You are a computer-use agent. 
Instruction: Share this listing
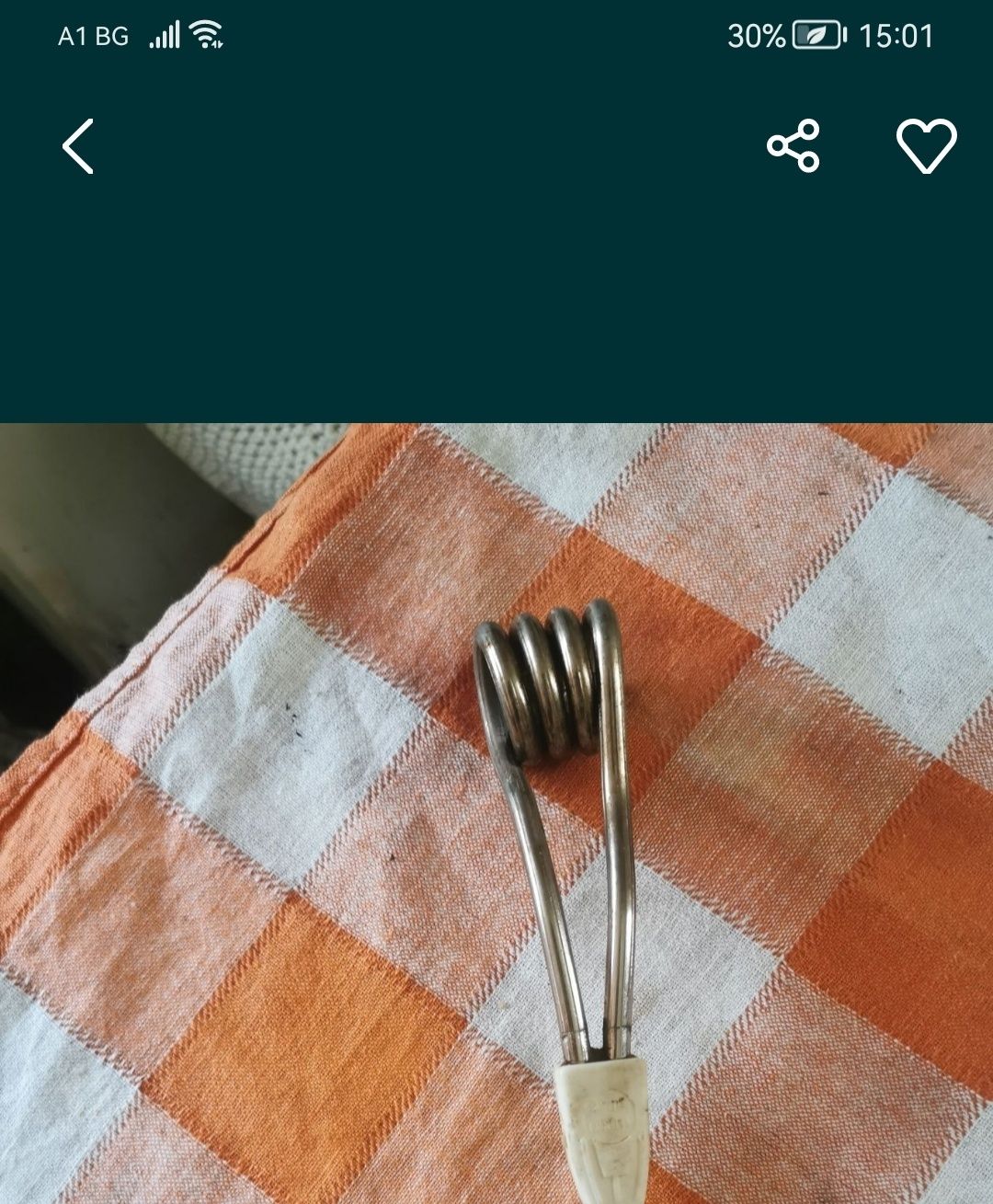[793, 146]
